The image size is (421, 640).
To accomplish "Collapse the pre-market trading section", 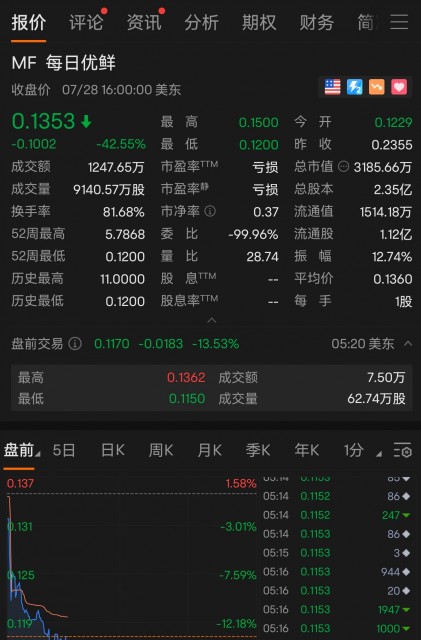I will 408,344.
